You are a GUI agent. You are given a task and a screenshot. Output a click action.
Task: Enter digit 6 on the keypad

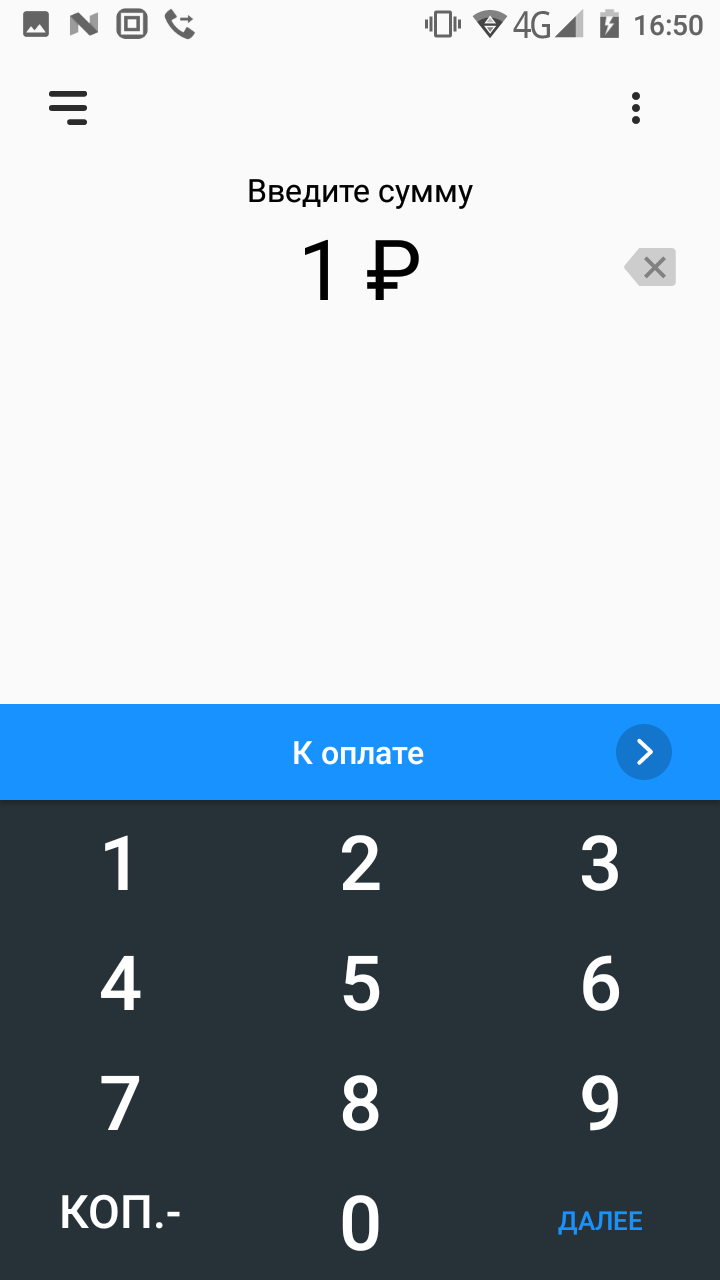click(x=600, y=983)
